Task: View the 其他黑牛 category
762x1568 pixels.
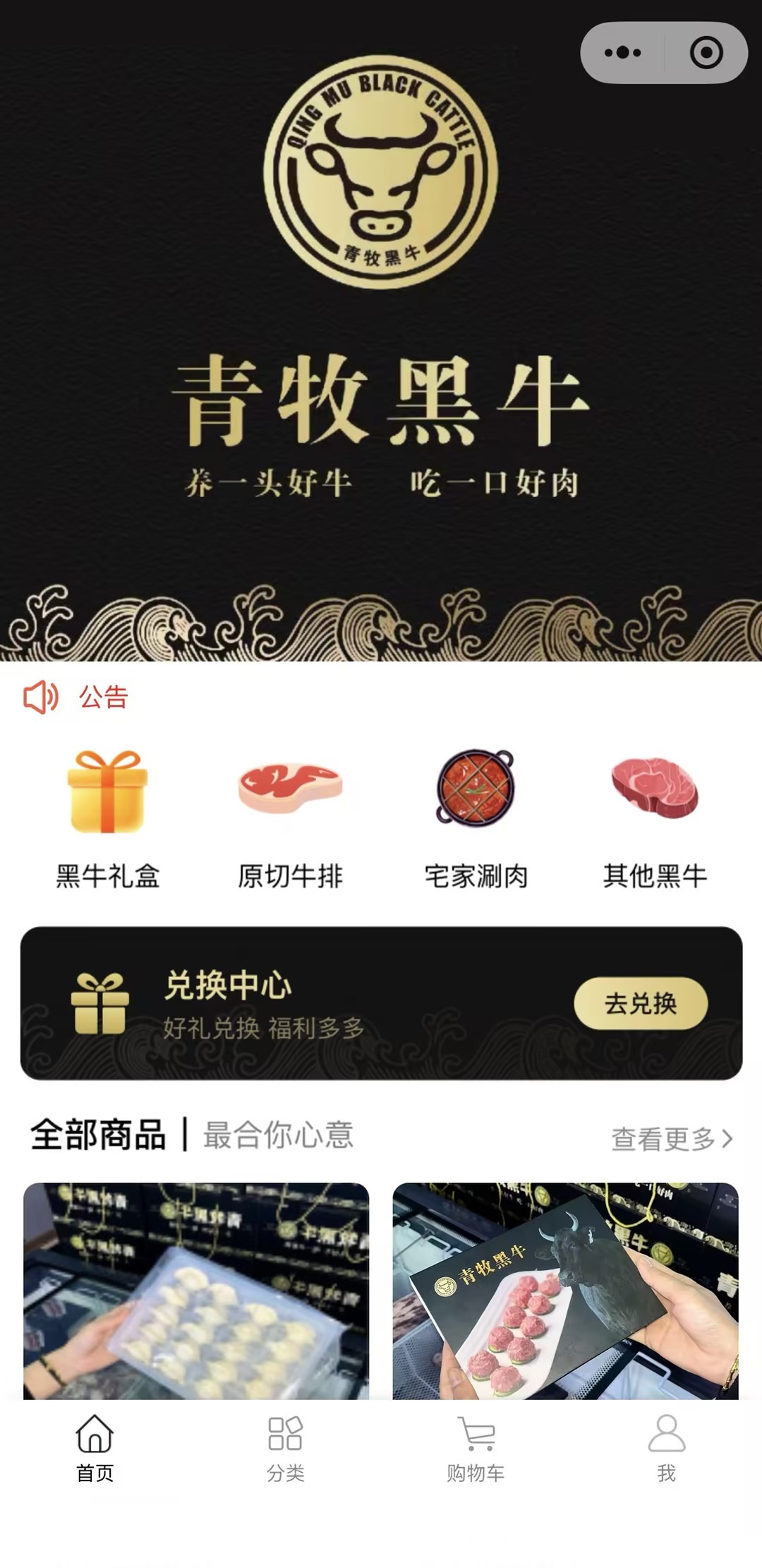Action: point(655,819)
